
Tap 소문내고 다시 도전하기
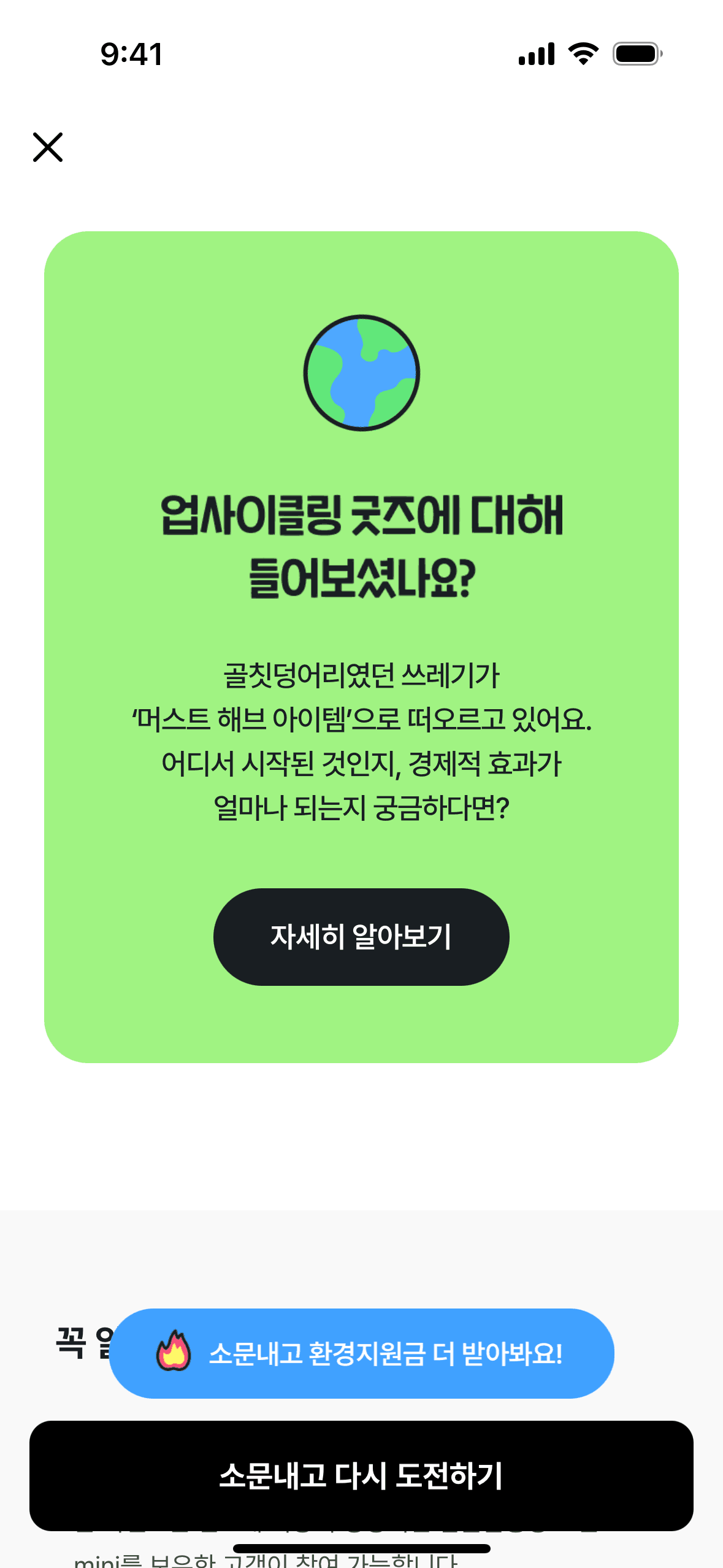click(361, 1475)
